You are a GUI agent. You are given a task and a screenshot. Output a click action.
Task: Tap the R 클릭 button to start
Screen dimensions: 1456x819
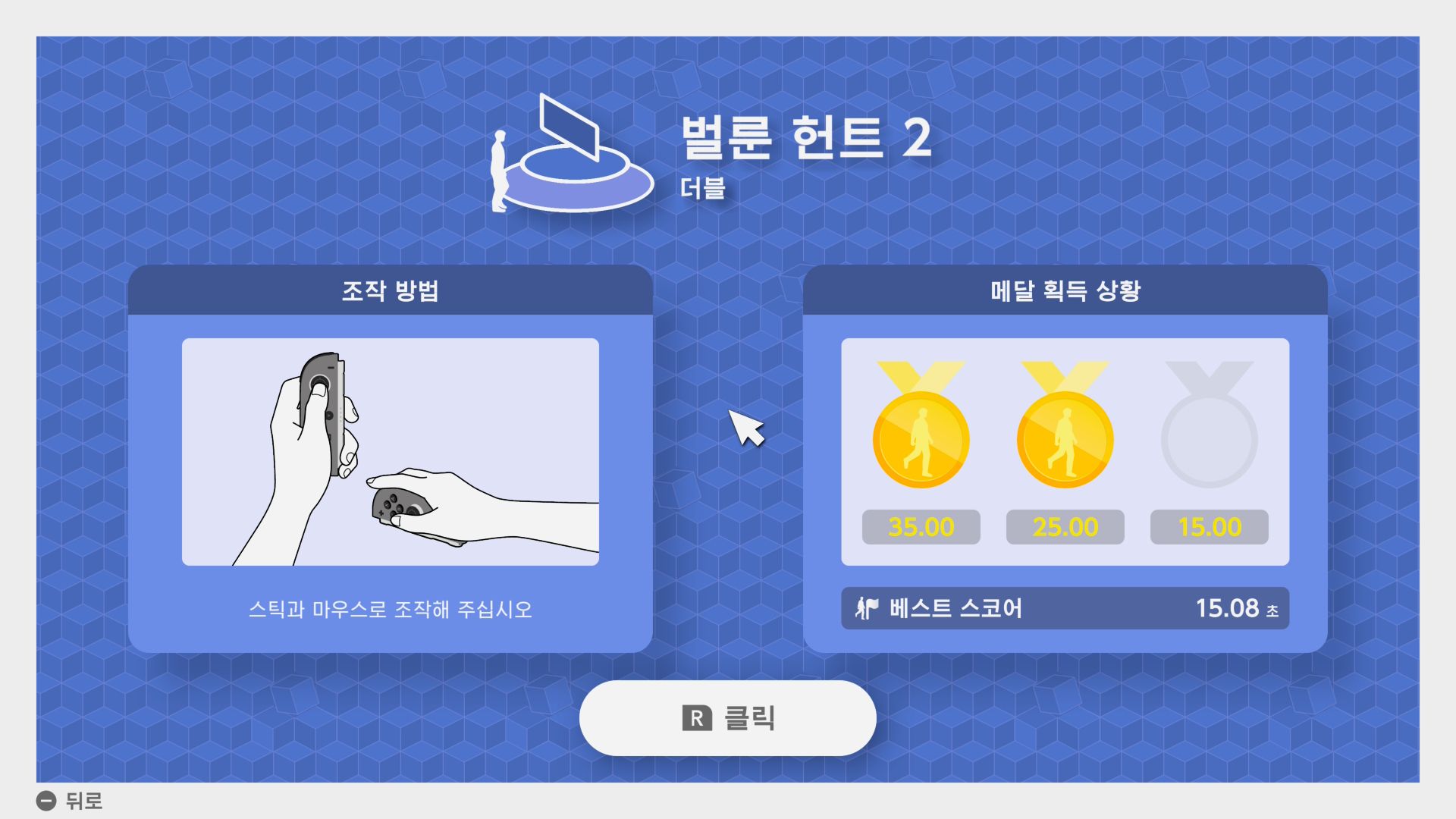727,717
